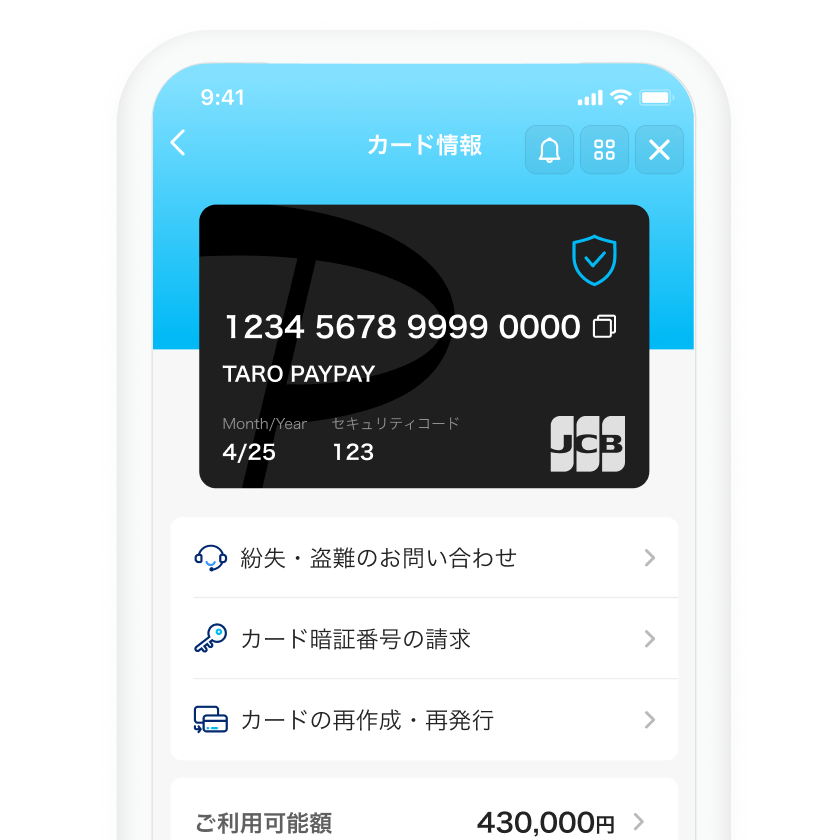Go back using the header arrow
The height and width of the screenshot is (840, 840).
[x=179, y=143]
